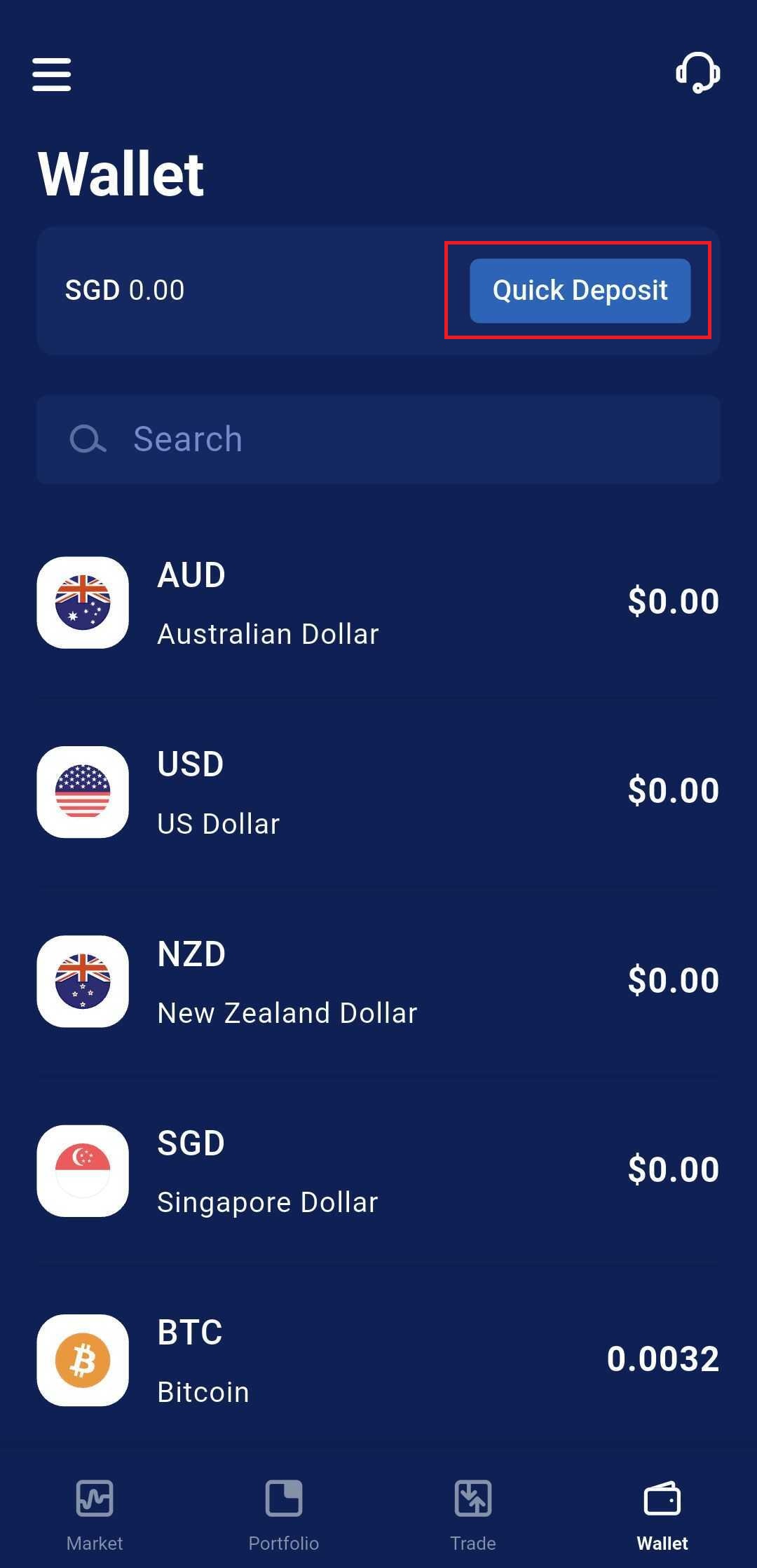Open the AUD Australian Dollar wallet
Viewport: 757px width, 1568px height.
(x=378, y=603)
